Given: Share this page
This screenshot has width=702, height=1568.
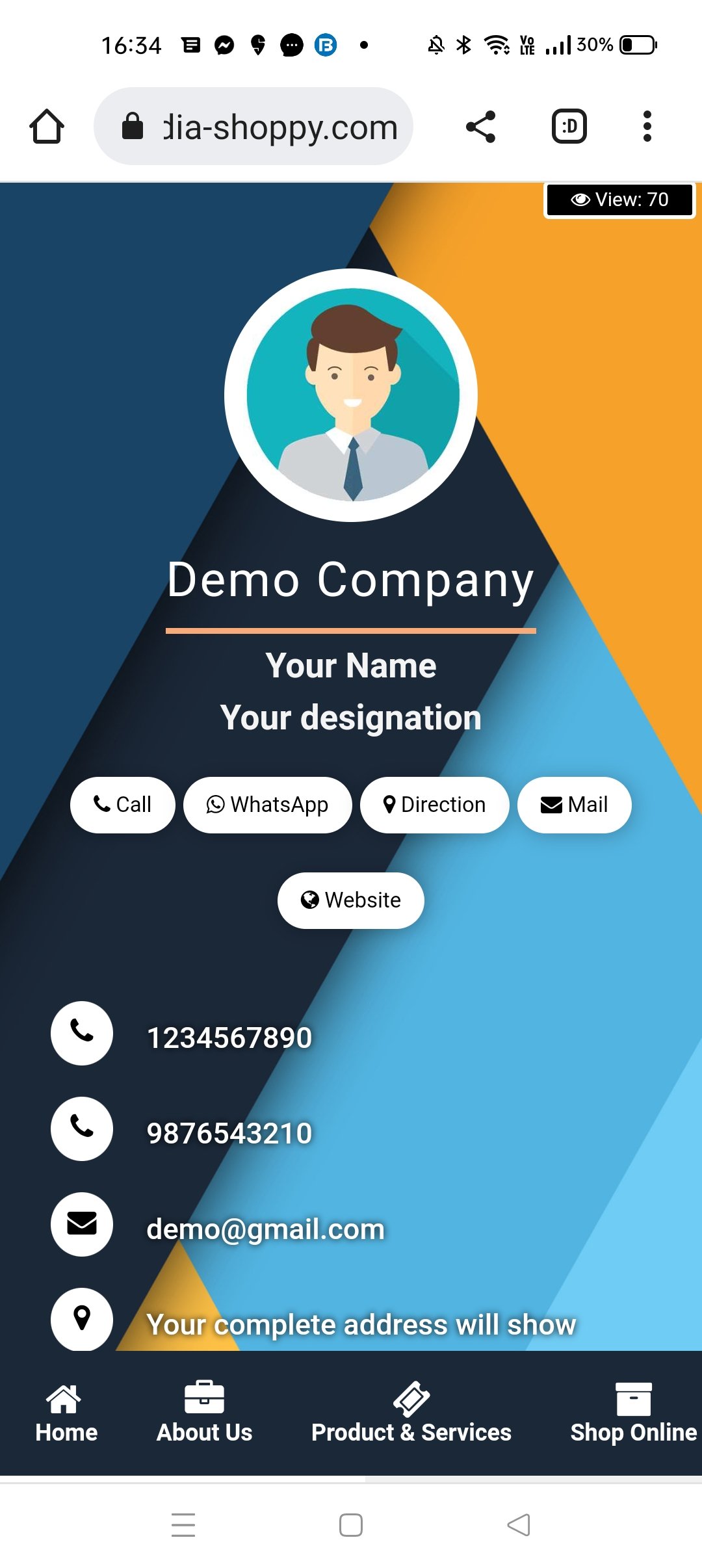Looking at the screenshot, I should [x=481, y=126].
